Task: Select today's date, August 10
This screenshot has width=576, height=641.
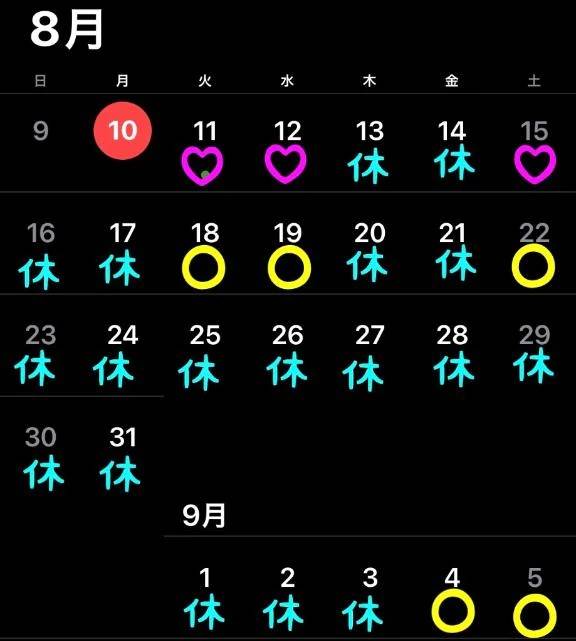Action: point(123,131)
